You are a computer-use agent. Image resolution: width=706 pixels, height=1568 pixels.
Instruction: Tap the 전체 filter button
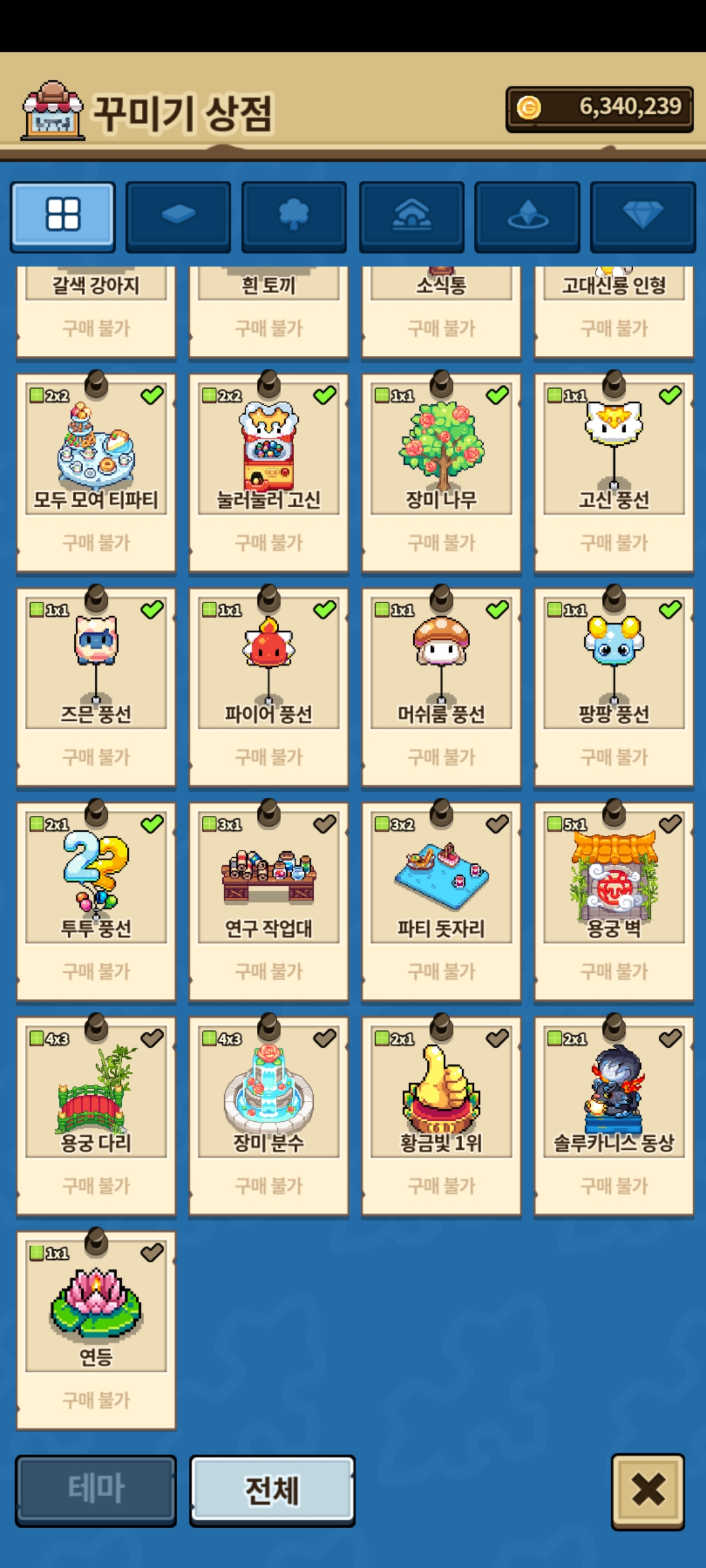click(x=272, y=1490)
